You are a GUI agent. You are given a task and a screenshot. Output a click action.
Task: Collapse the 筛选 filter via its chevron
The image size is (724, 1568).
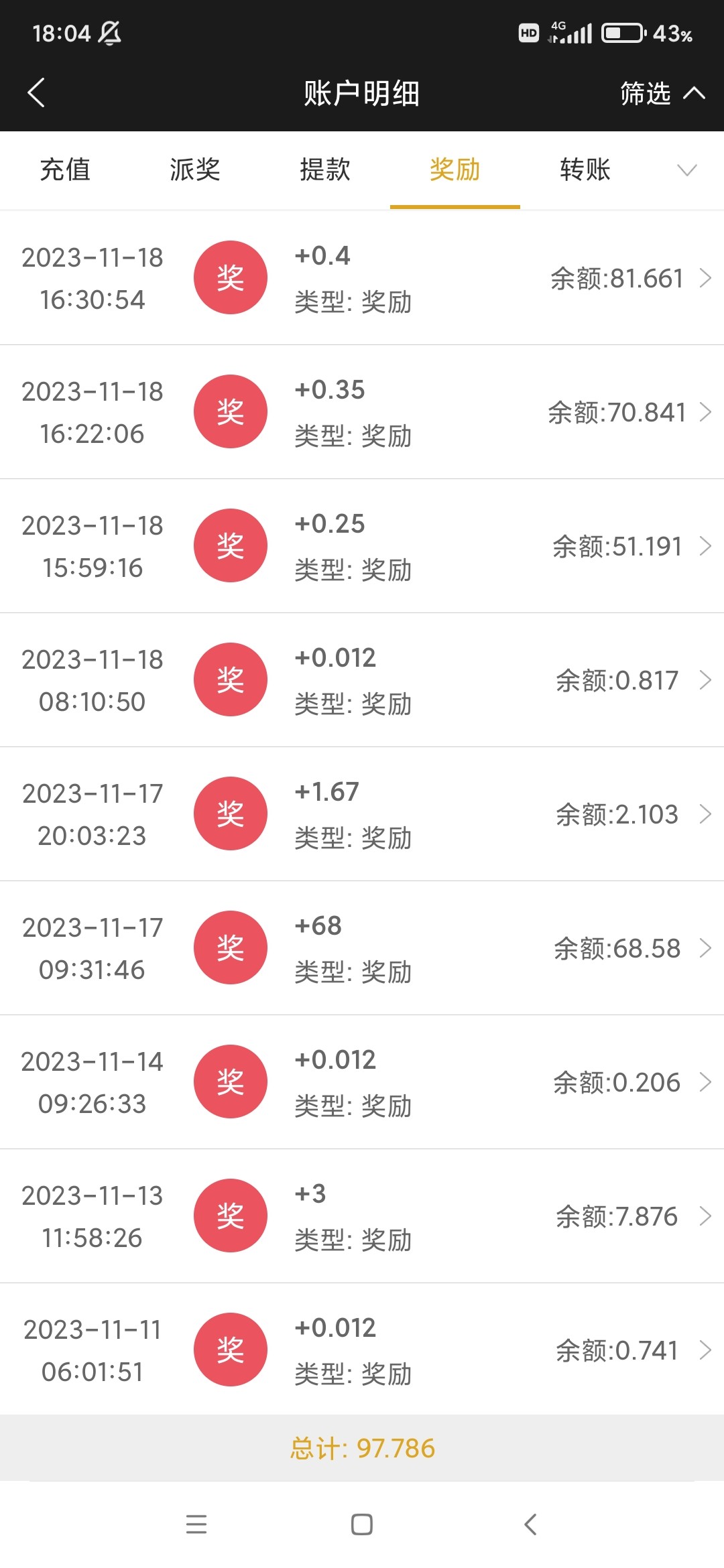695,94
